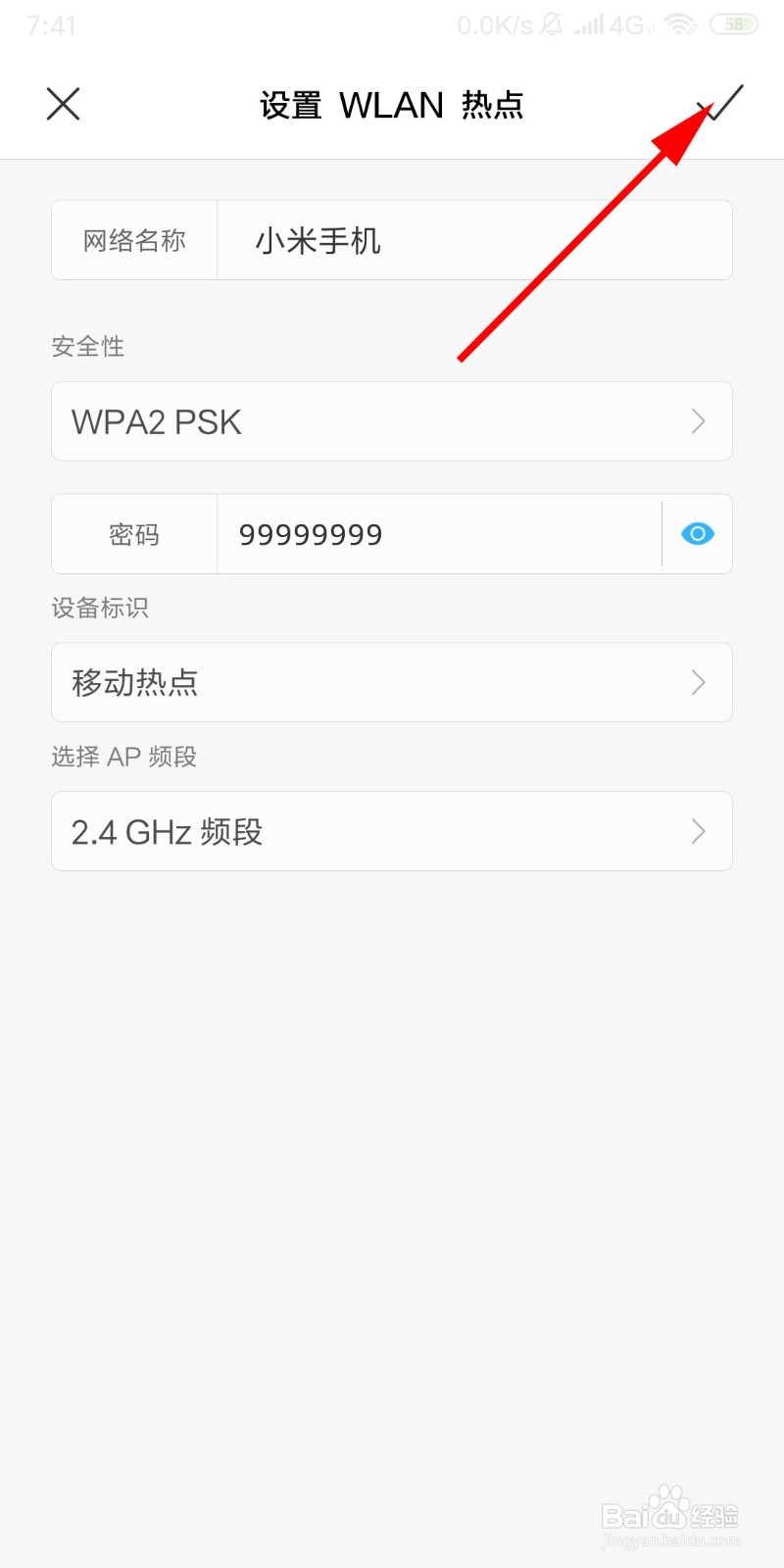The height and width of the screenshot is (1568, 784).
Task: Open the 设备标识 device identifier chooser
Action: pos(392,682)
